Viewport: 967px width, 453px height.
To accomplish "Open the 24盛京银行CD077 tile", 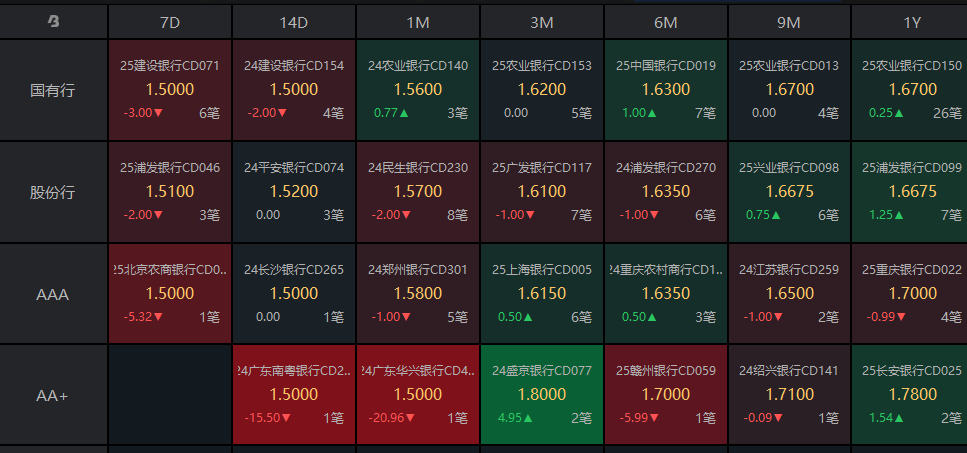I will 542,395.
